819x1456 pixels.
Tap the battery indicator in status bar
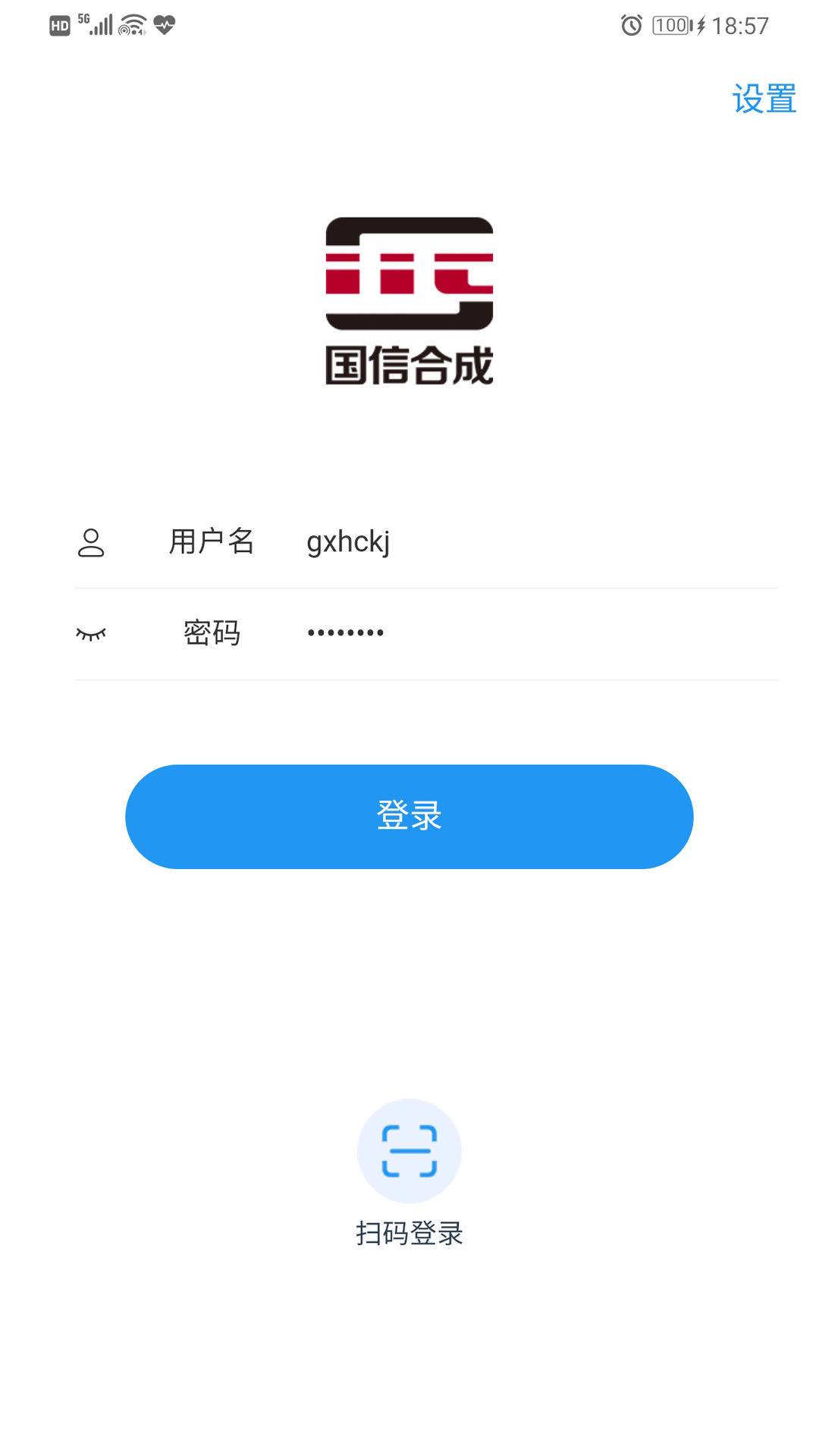(x=670, y=24)
